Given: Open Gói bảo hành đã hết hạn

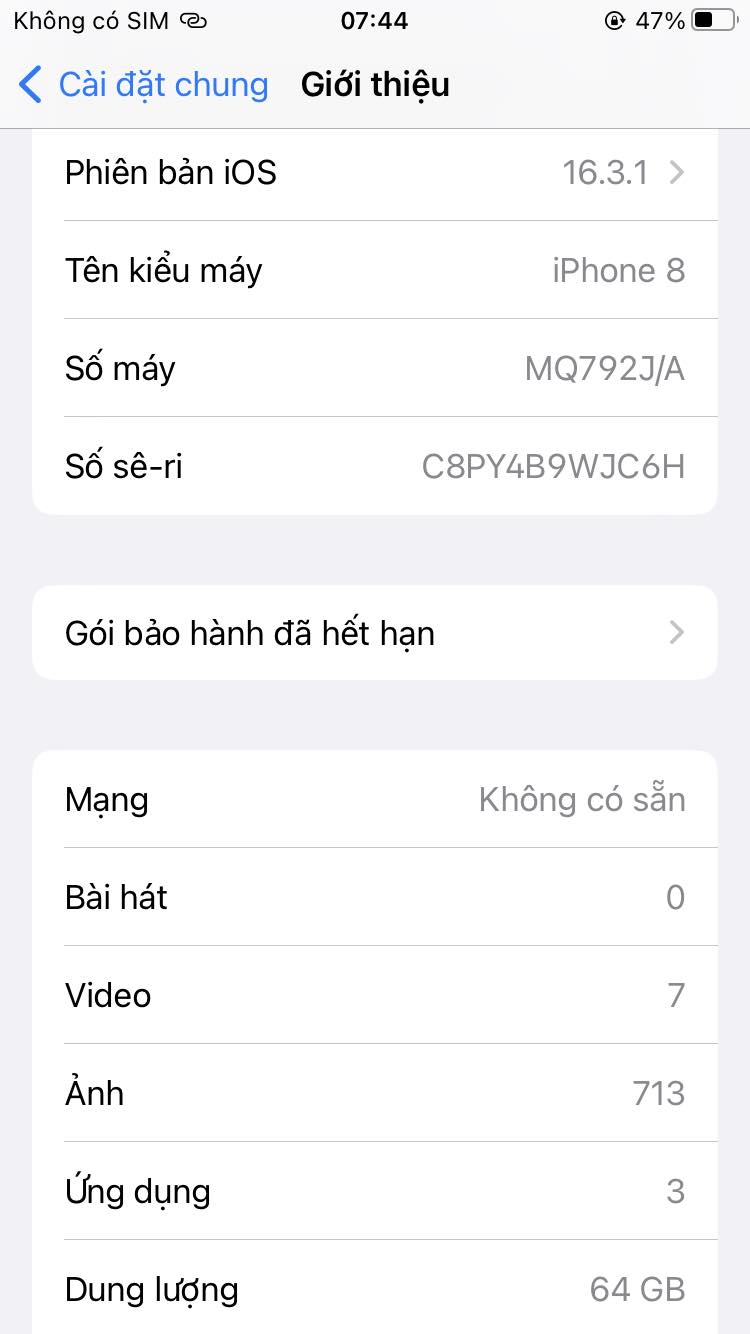Looking at the screenshot, I should coord(375,633).
